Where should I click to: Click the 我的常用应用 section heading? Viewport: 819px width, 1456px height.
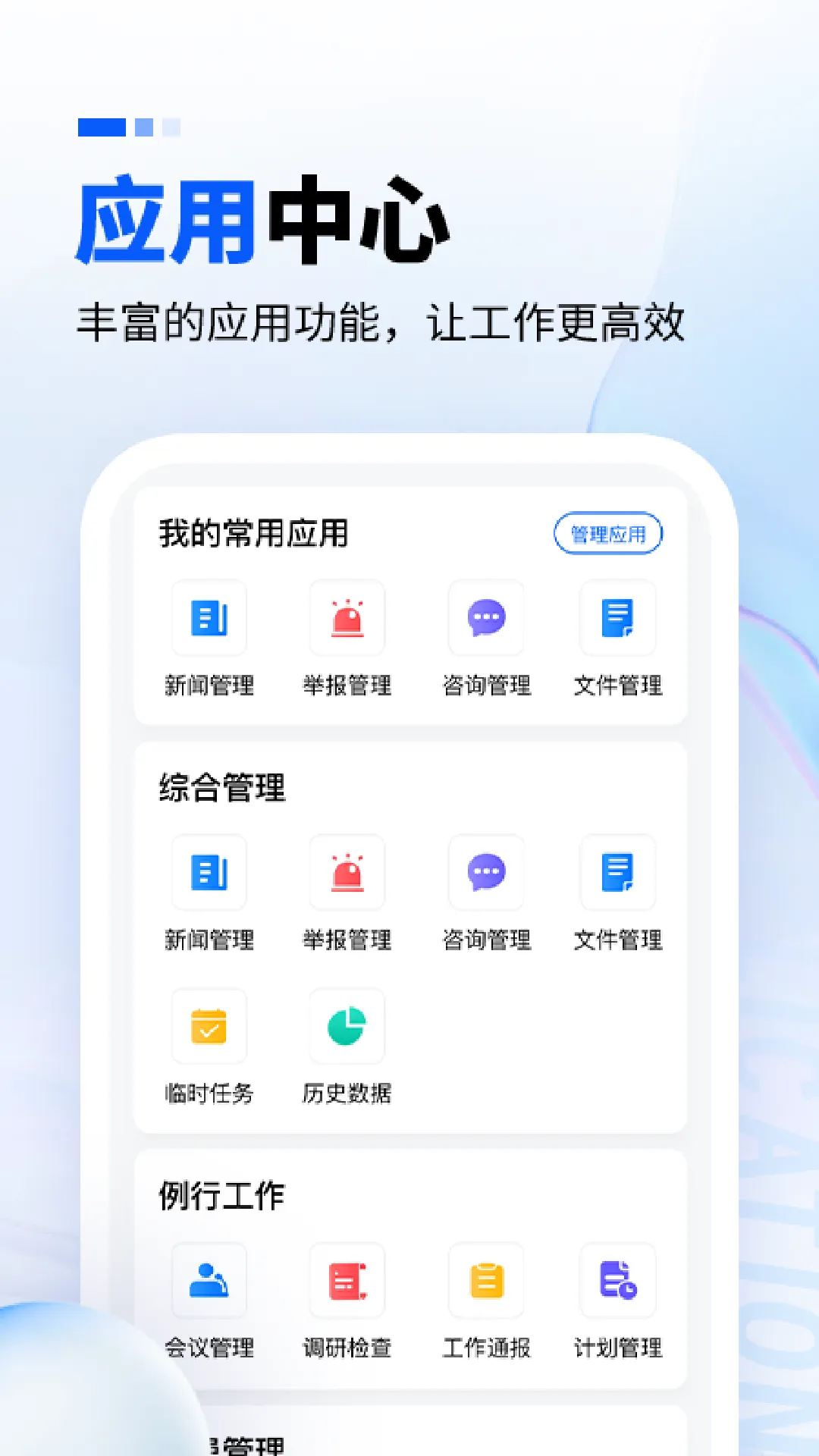tap(253, 533)
